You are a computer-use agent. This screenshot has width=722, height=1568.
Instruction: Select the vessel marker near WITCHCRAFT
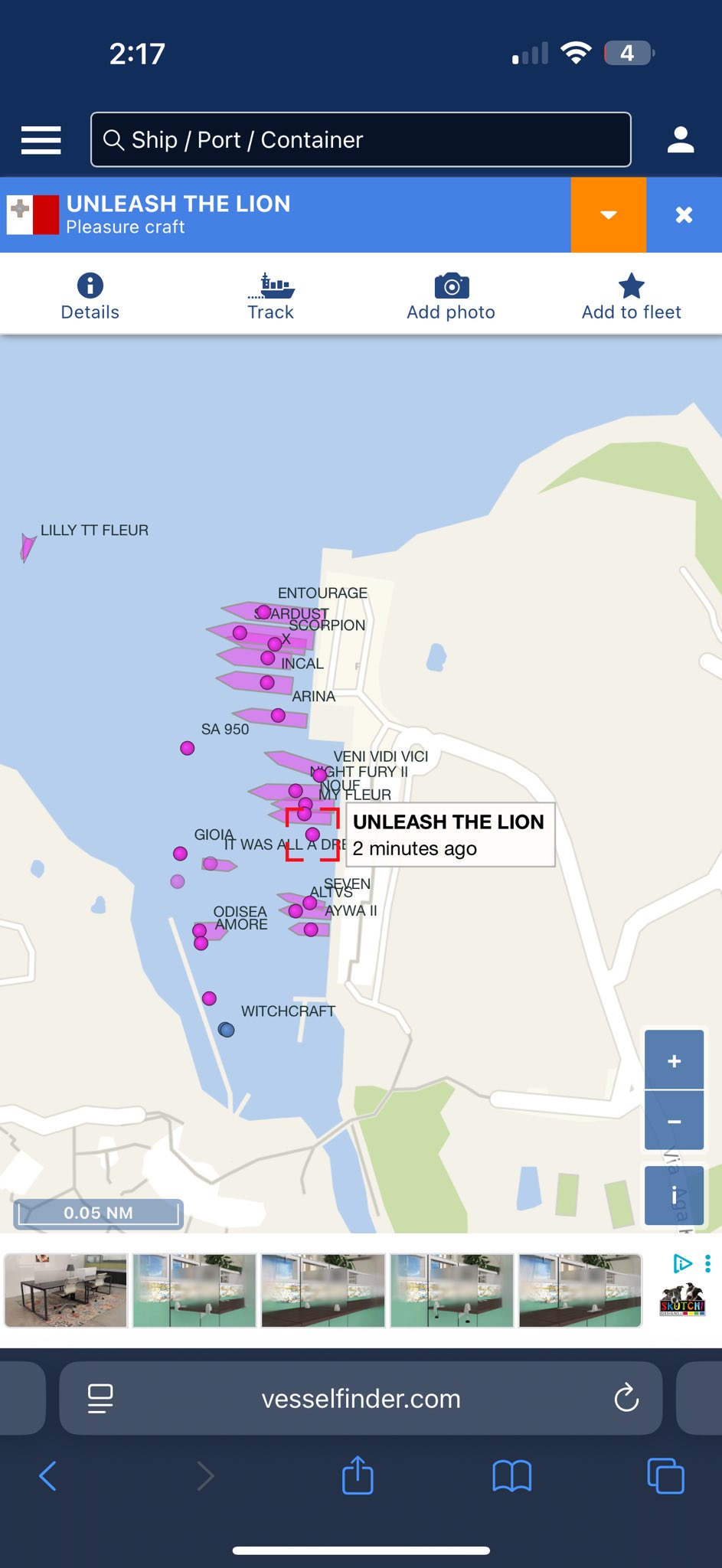[226, 1030]
